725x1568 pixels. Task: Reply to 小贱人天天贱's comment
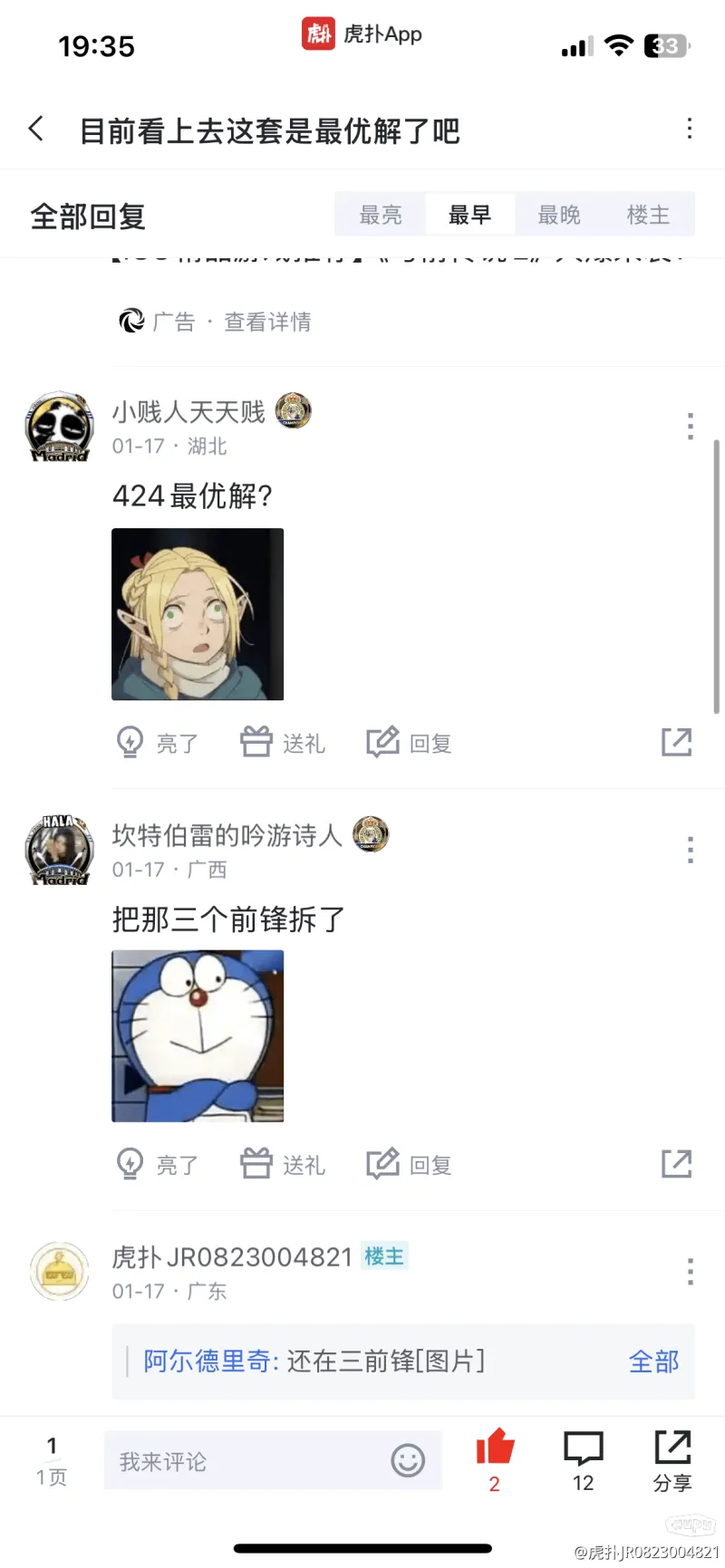(x=409, y=743)
